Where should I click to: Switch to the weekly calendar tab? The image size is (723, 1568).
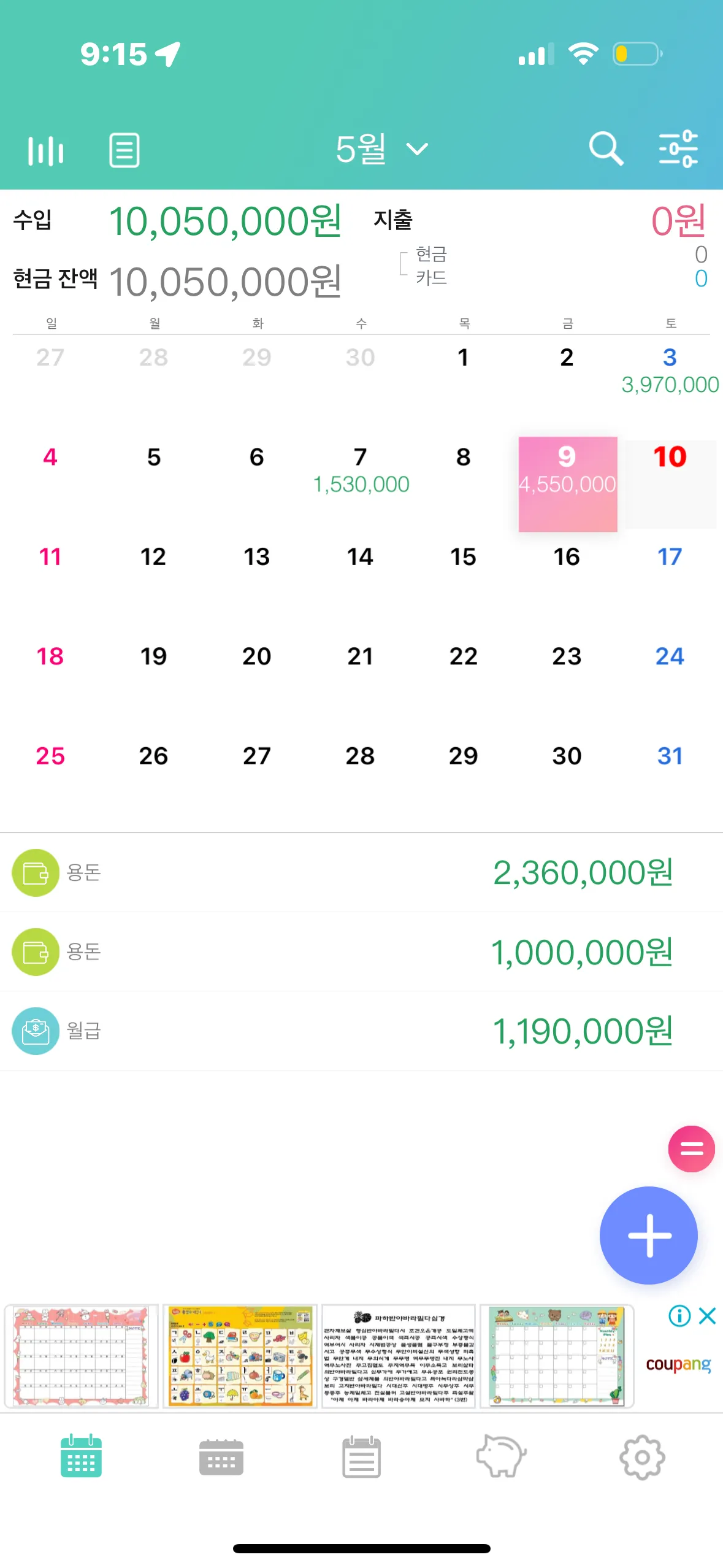(x=221, y=1457)
